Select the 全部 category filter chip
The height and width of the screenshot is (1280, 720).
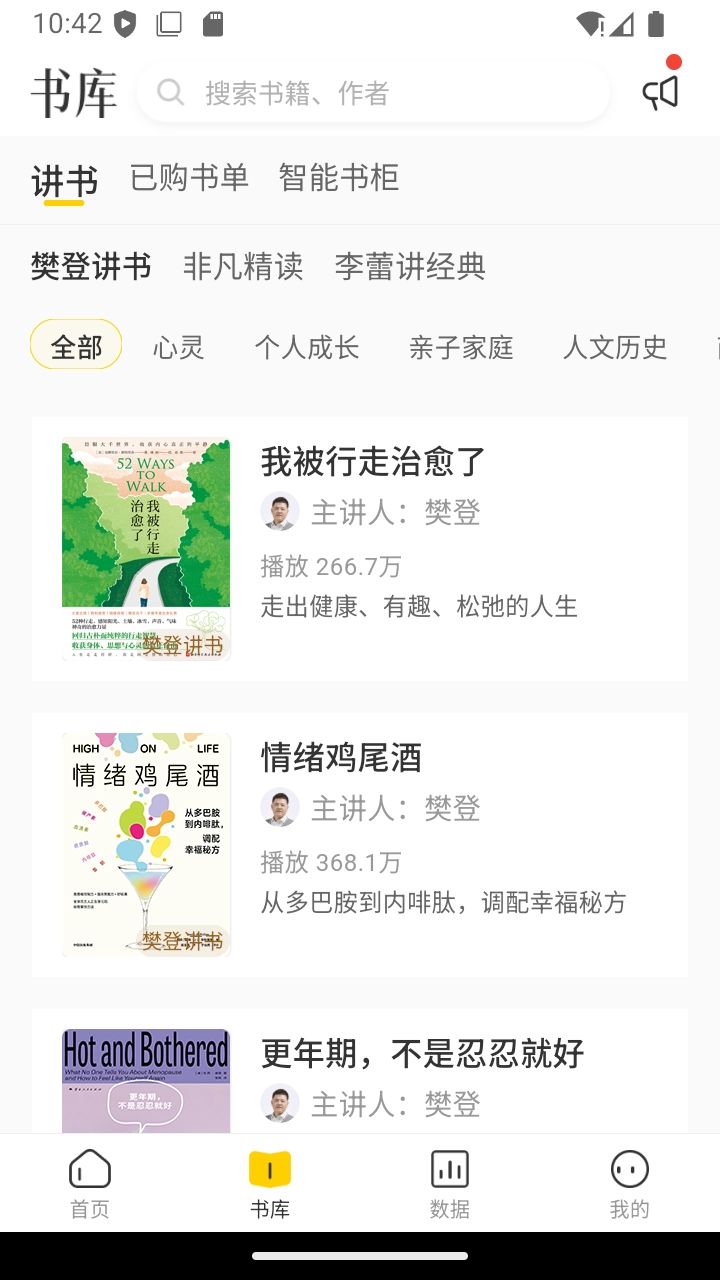(75, 346)
